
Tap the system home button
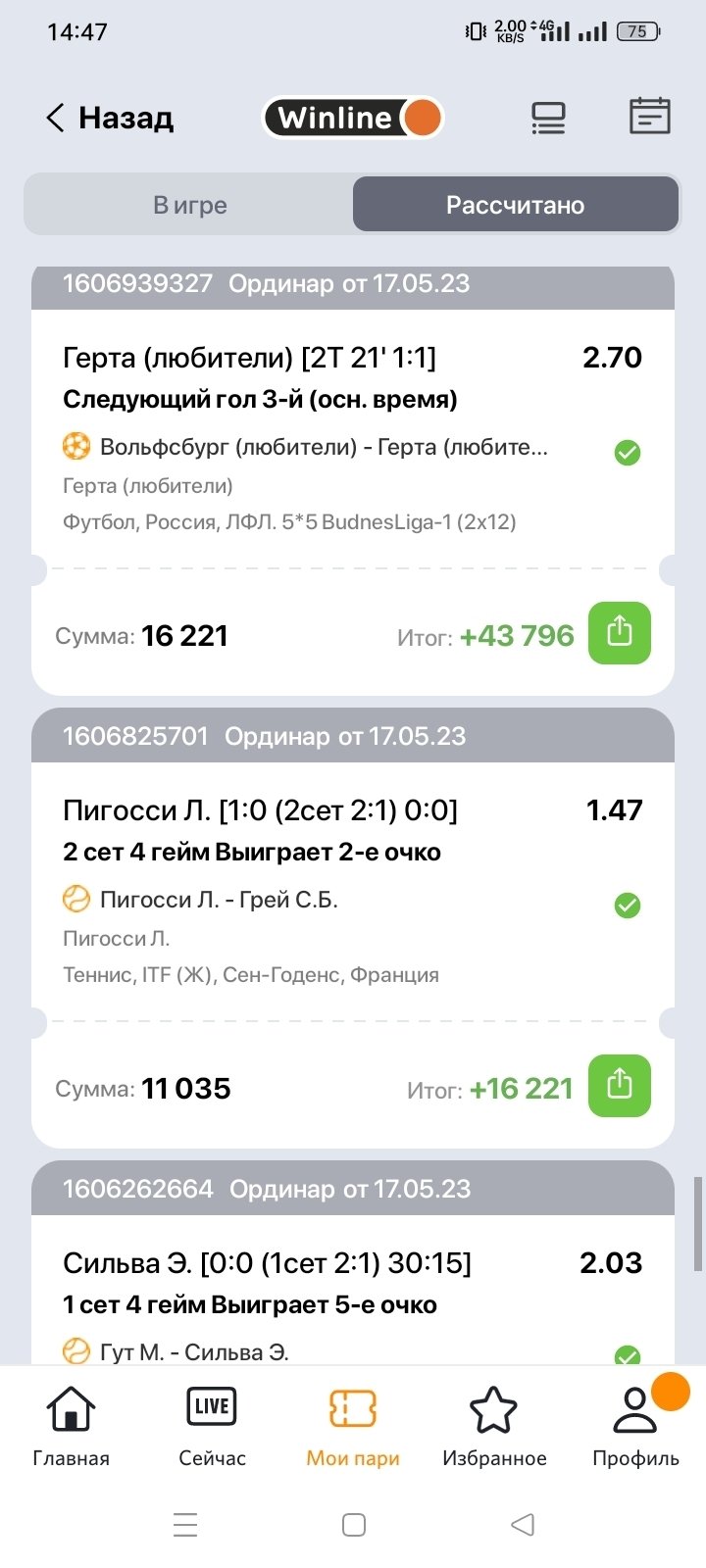[354, 1525]
